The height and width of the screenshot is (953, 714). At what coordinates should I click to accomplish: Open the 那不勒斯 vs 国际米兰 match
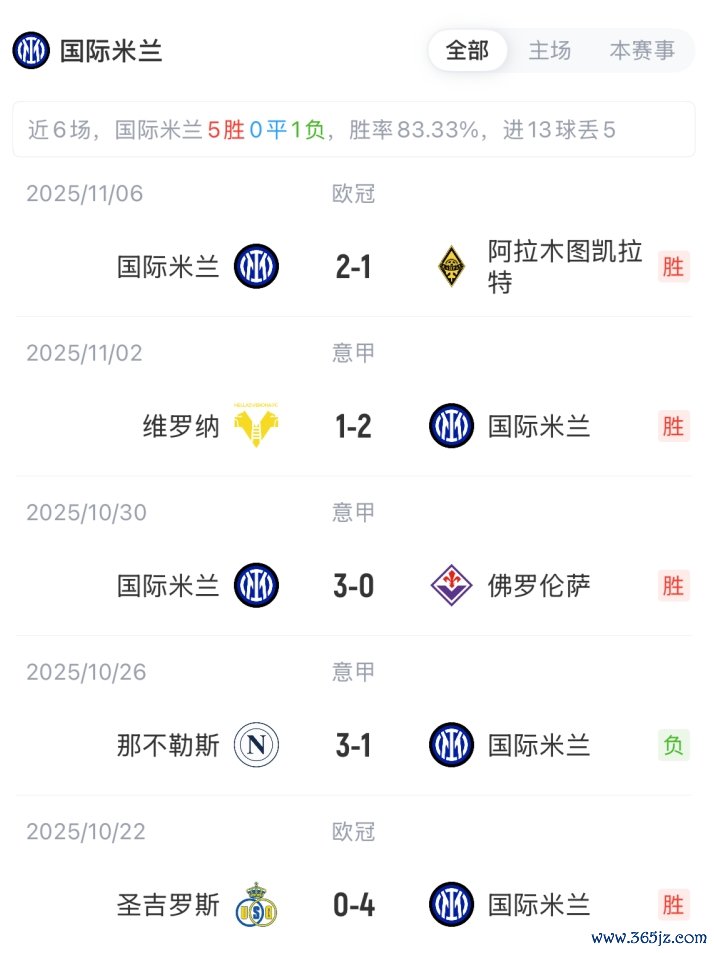353,746
